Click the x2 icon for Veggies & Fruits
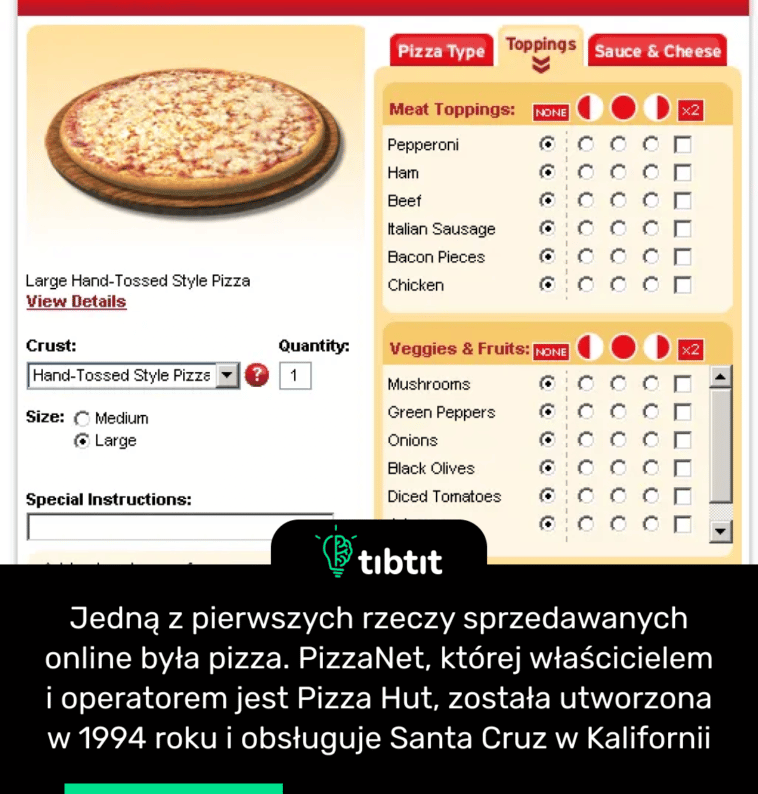This screenshot has width=758, height=794. click(x=690, y=349)
